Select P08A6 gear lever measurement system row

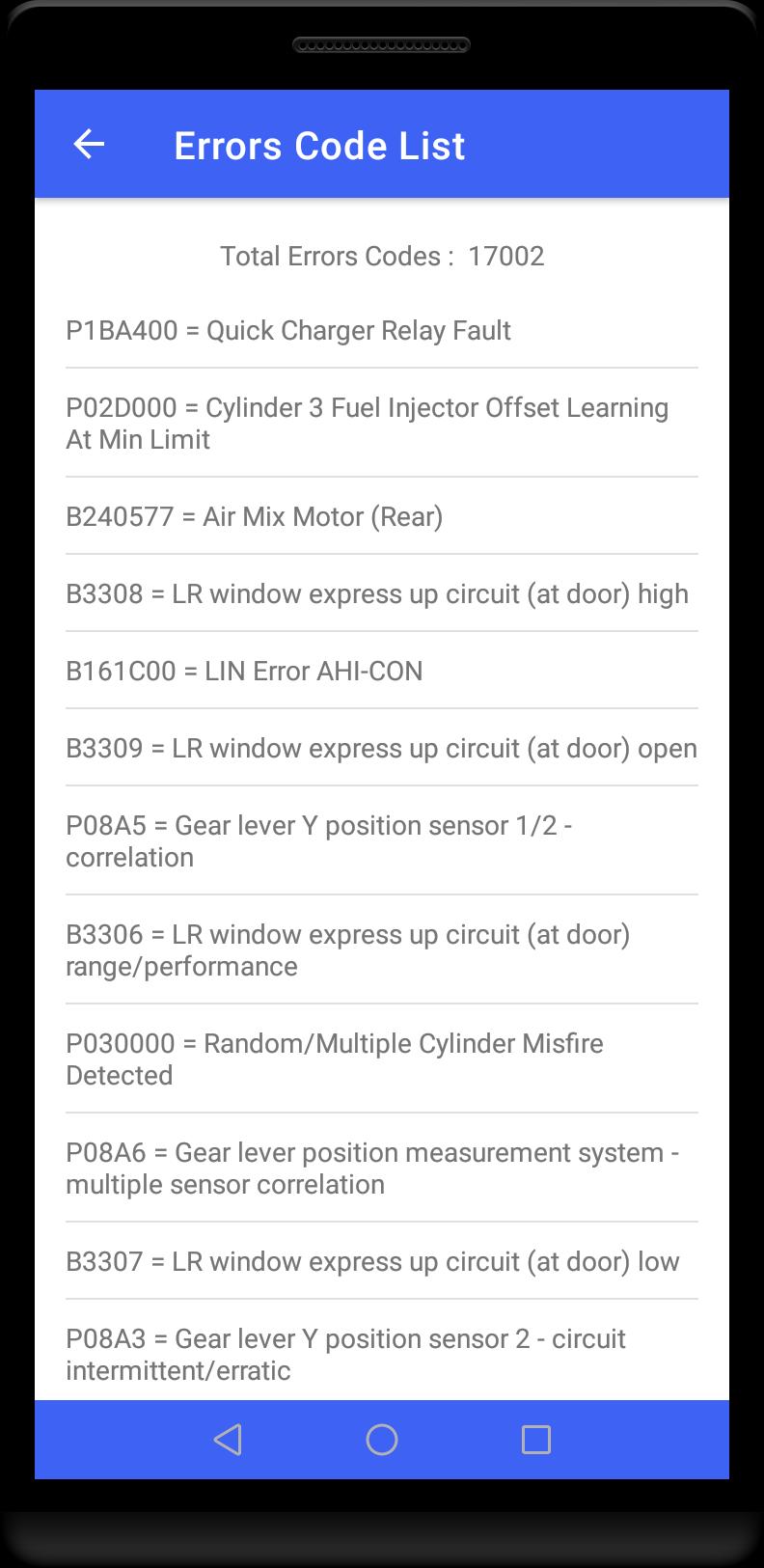382,1168
